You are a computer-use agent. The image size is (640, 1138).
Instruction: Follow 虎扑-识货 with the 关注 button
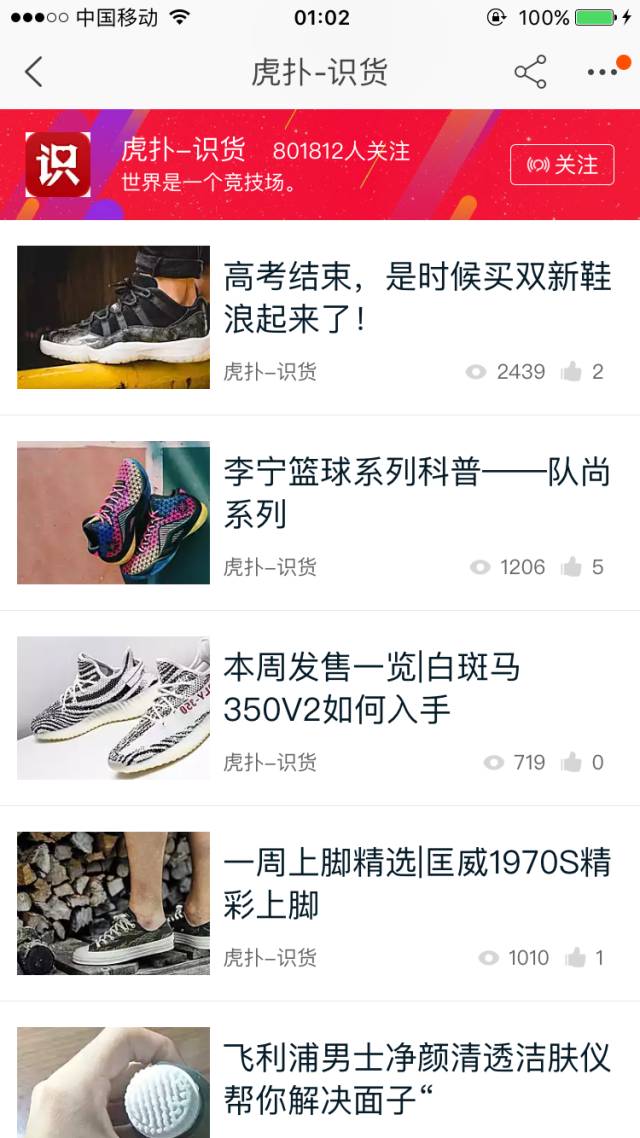562,165
